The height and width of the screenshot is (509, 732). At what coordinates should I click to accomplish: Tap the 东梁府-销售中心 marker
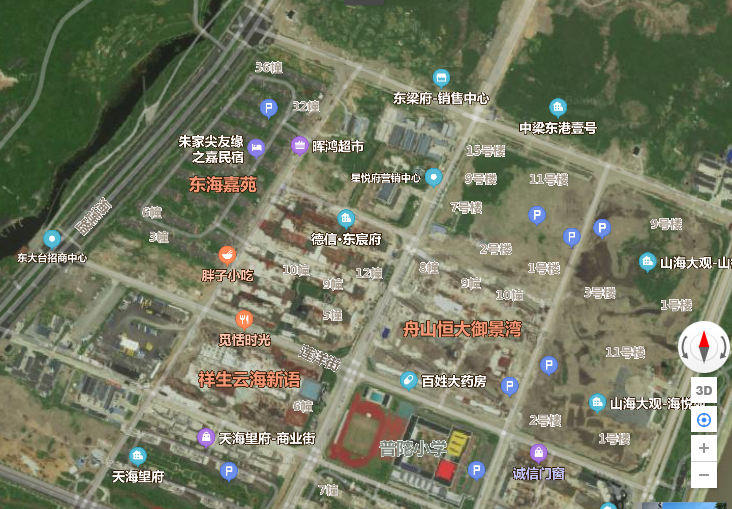[441, 78]
